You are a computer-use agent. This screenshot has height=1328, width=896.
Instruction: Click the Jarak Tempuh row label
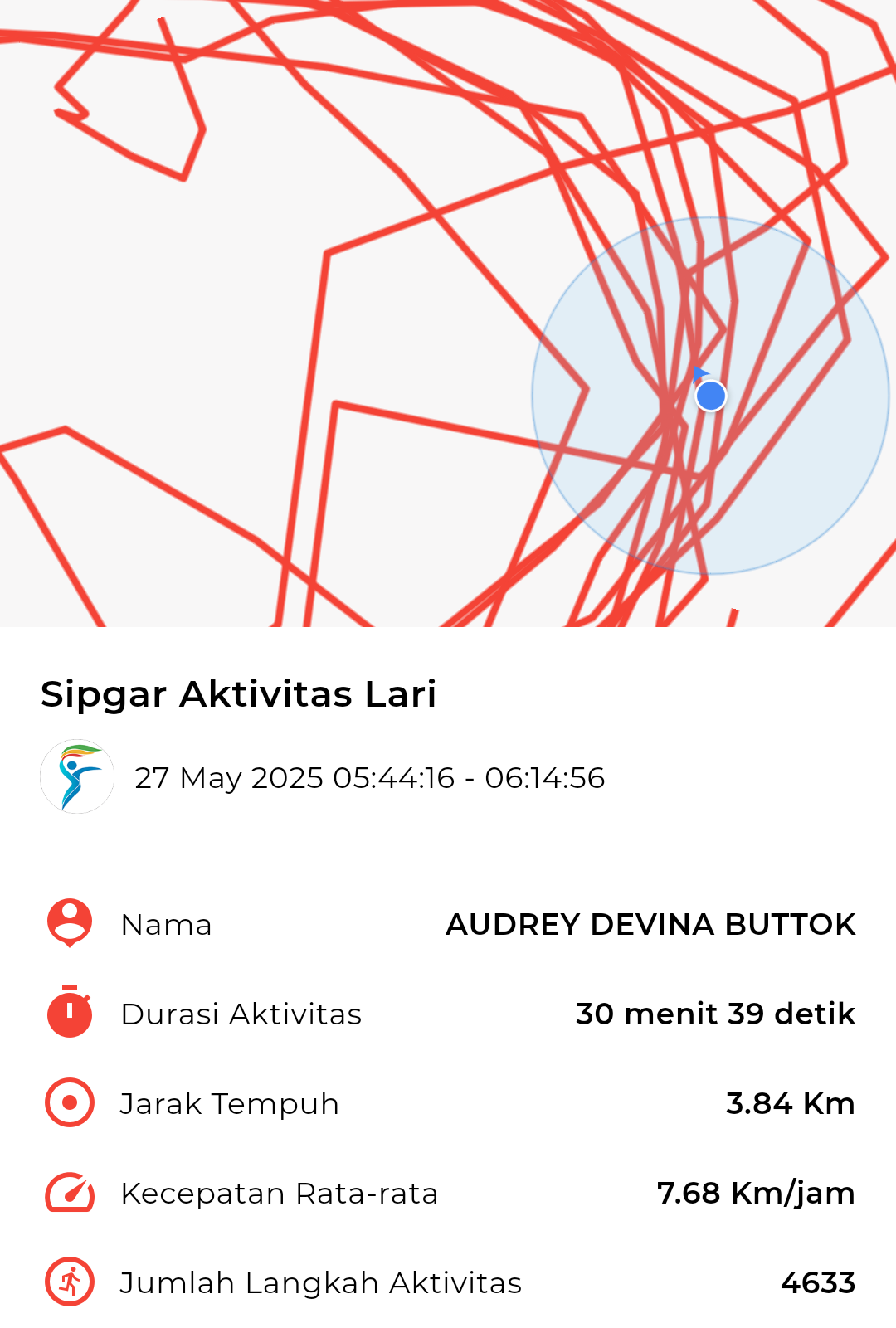click(x=229, y=1103)
